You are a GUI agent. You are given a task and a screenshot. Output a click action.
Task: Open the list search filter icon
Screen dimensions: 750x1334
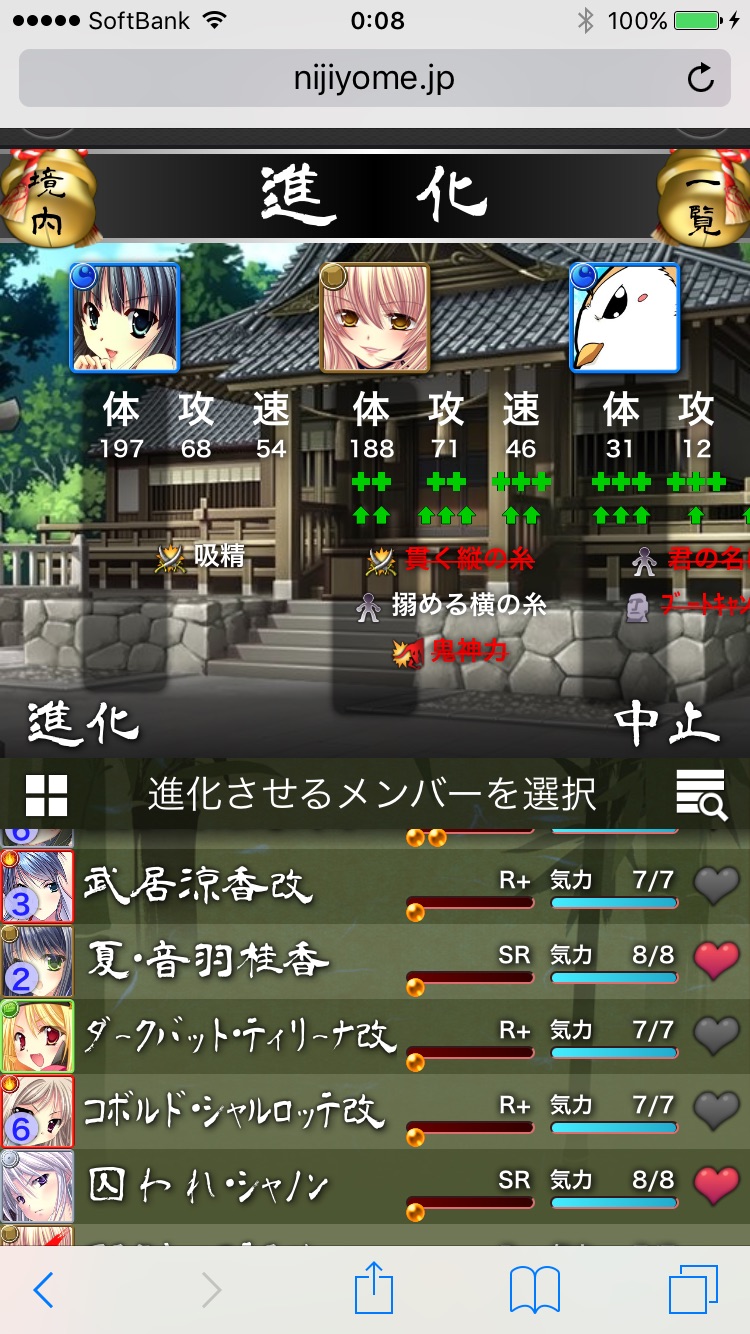[701, 796]
